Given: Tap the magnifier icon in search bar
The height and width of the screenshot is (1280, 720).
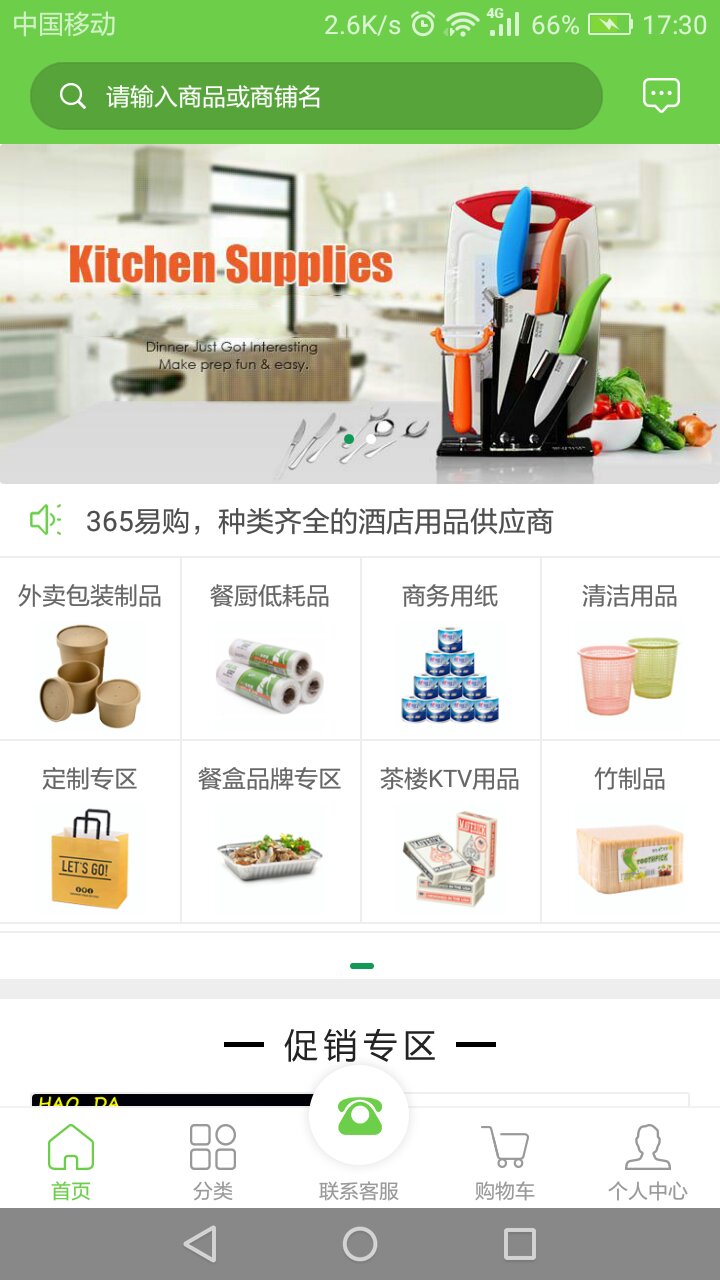Looking at the screenshot, I should (71, 95).
